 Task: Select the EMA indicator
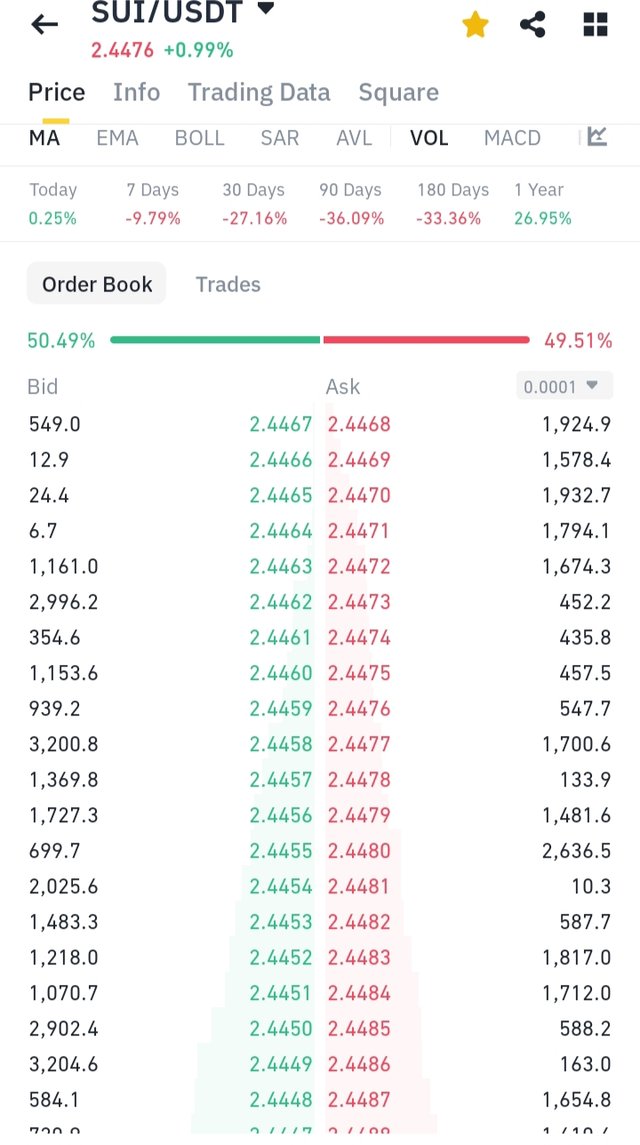click(x=117, y=138)
